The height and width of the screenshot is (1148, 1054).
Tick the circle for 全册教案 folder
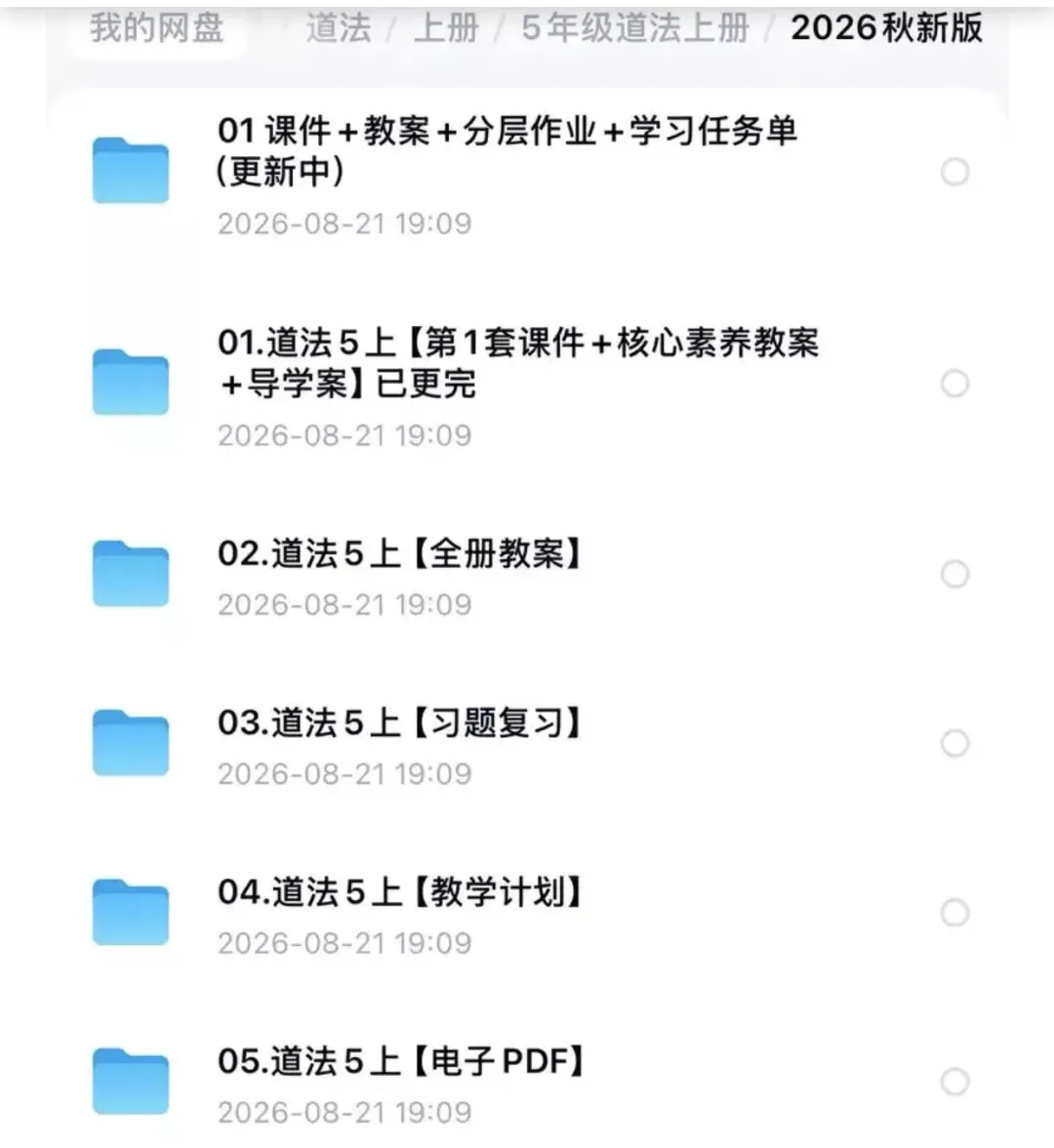(x=954, y=574)
